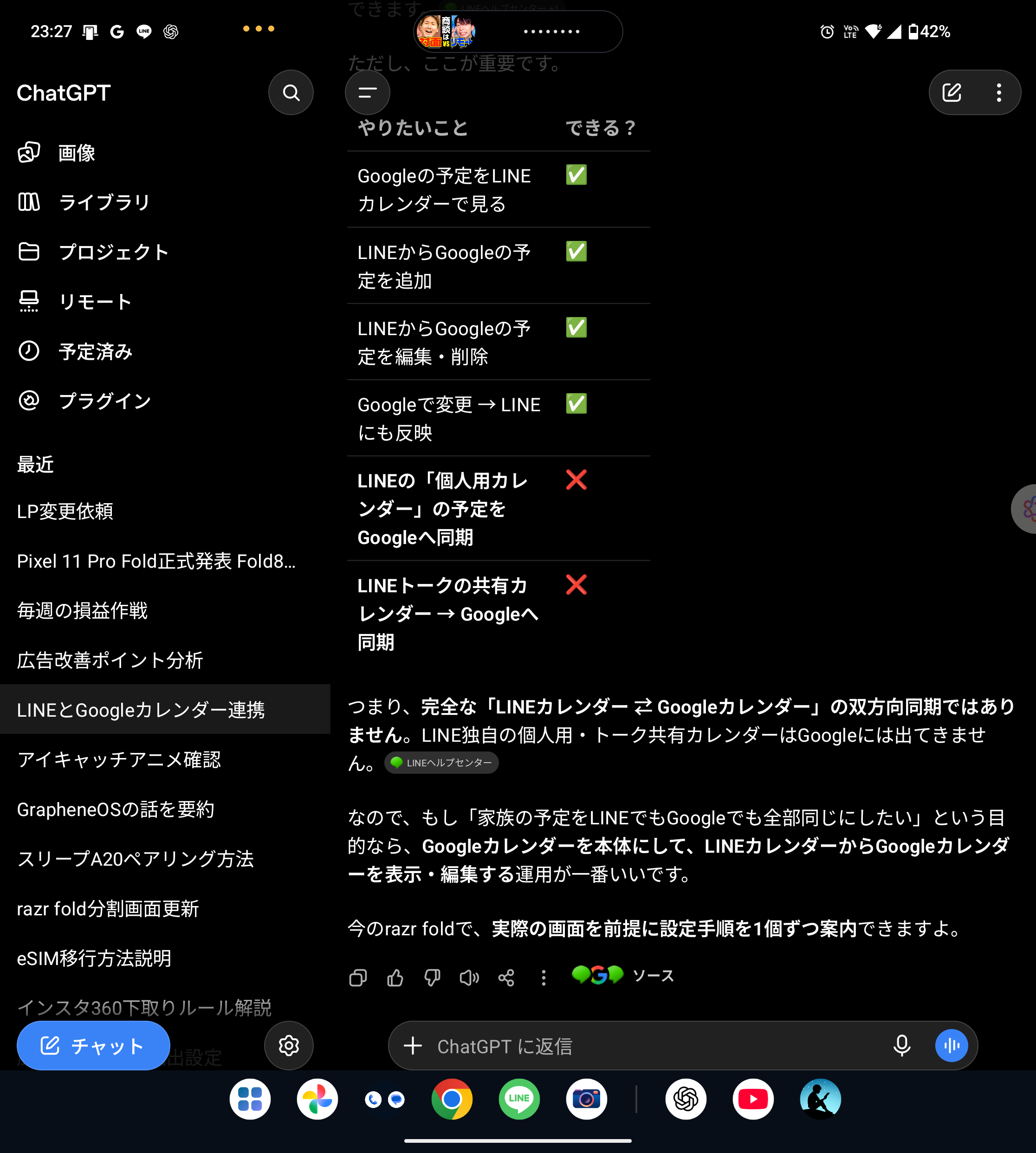Start voice mode with blue waveform button

951,1045
